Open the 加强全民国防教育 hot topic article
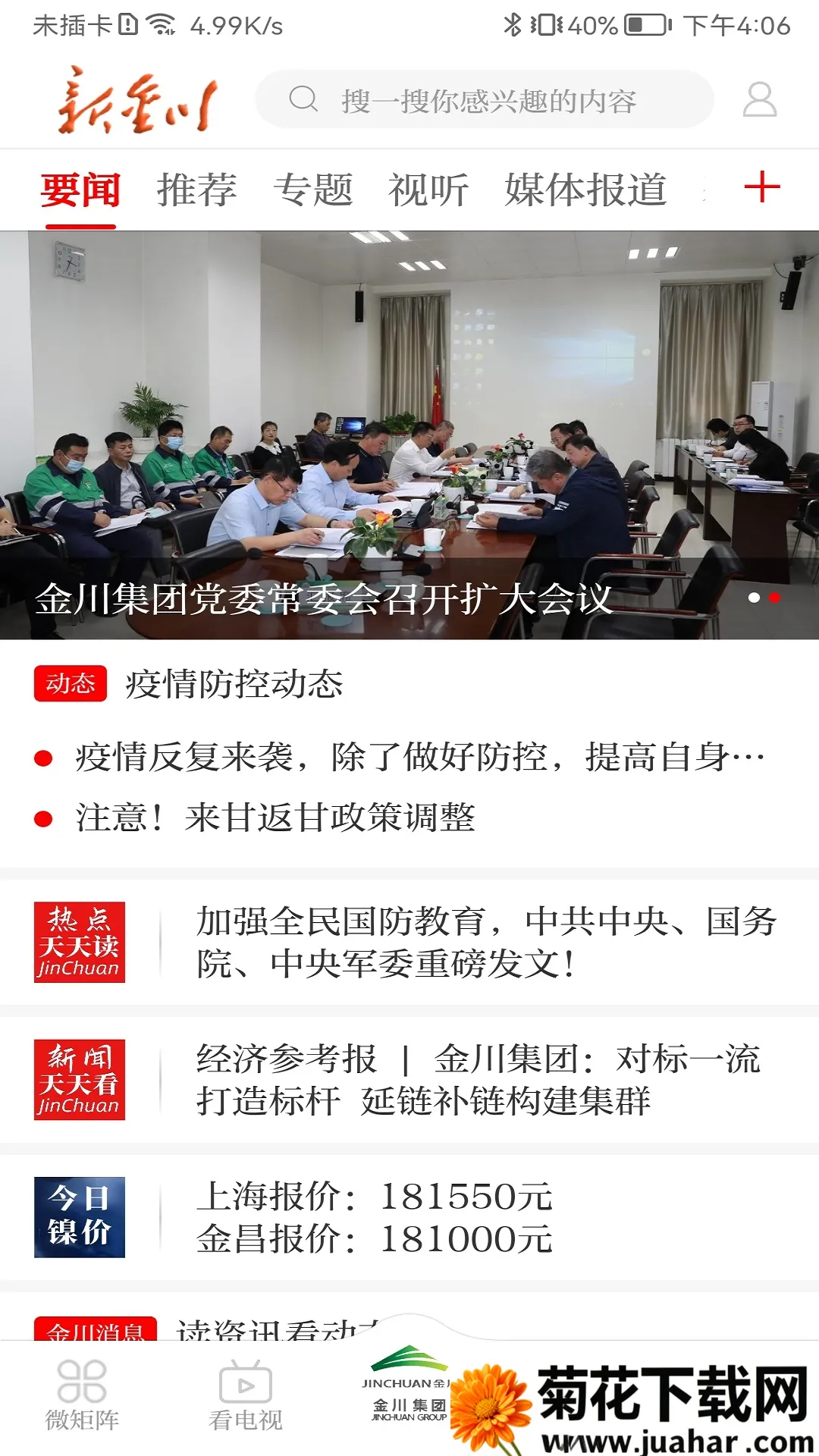The height and width of the screenshot is (1456, 819). (x=485, y=943)
